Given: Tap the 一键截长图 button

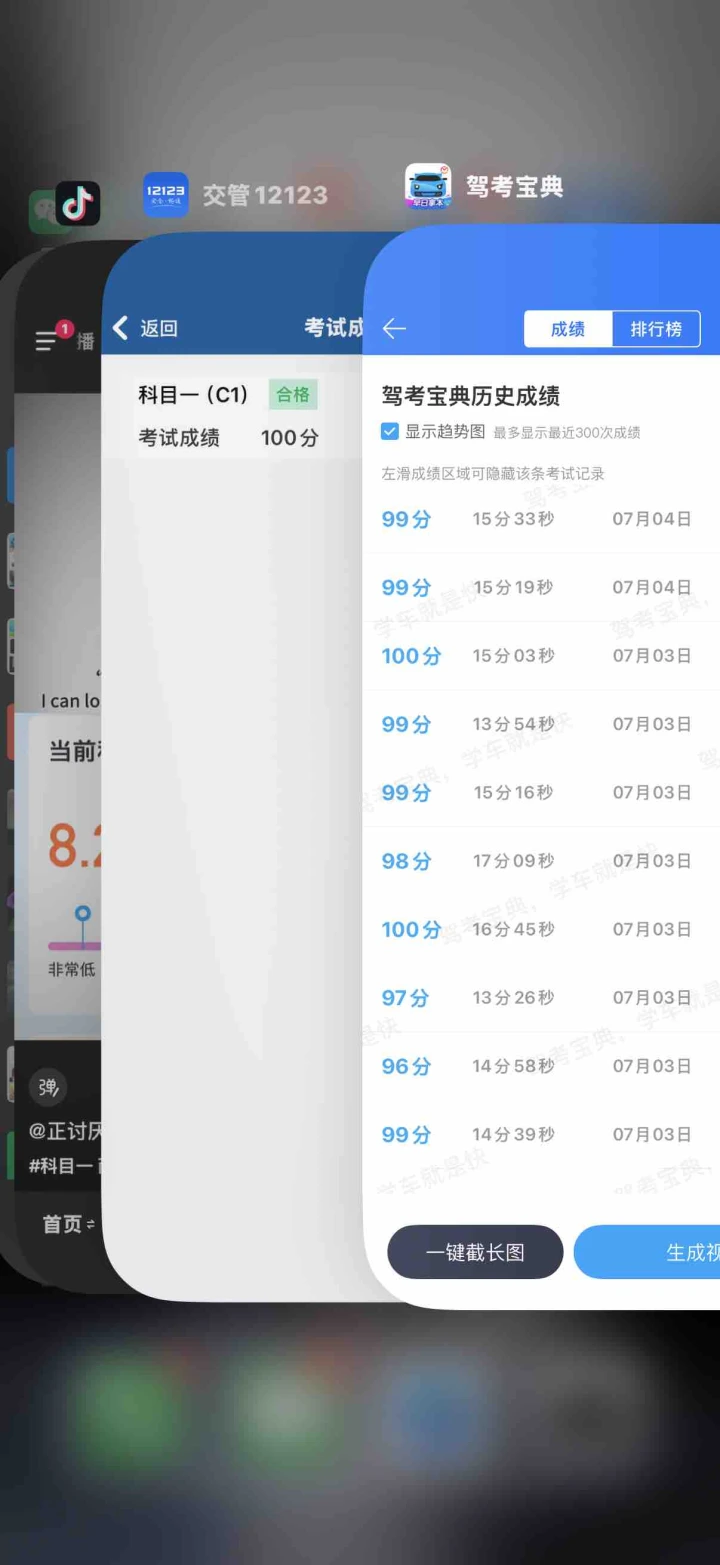Looking at the screenshot, I should click(475, 1252).
